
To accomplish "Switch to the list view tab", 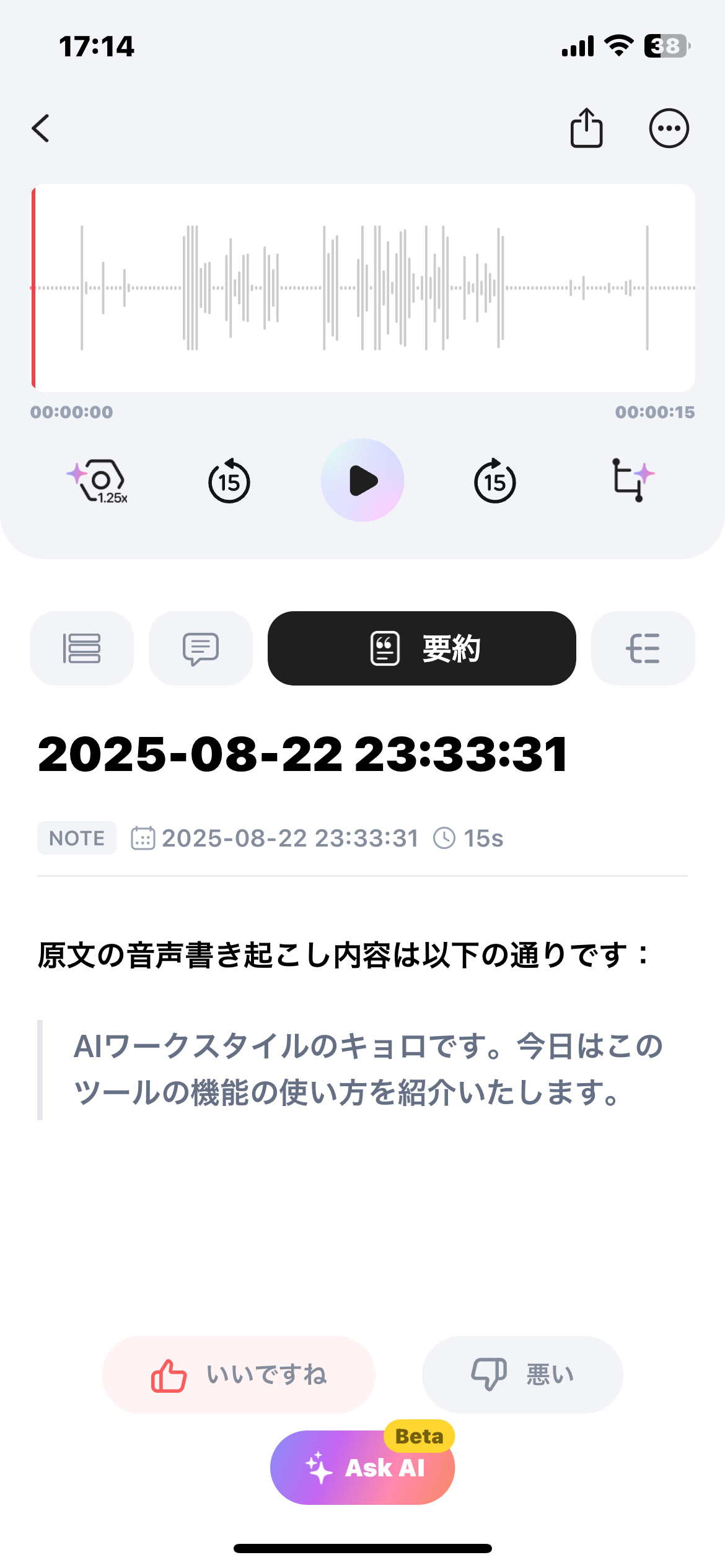I will click(82, 648).
